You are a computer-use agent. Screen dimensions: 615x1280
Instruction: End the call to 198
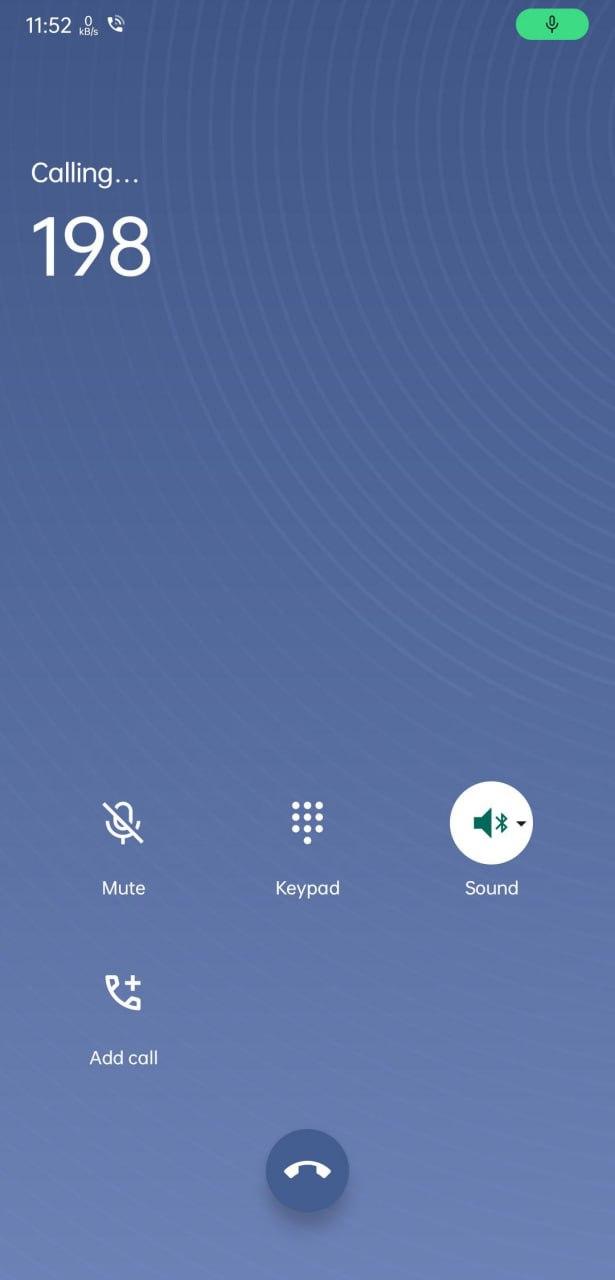point(307,1170)
